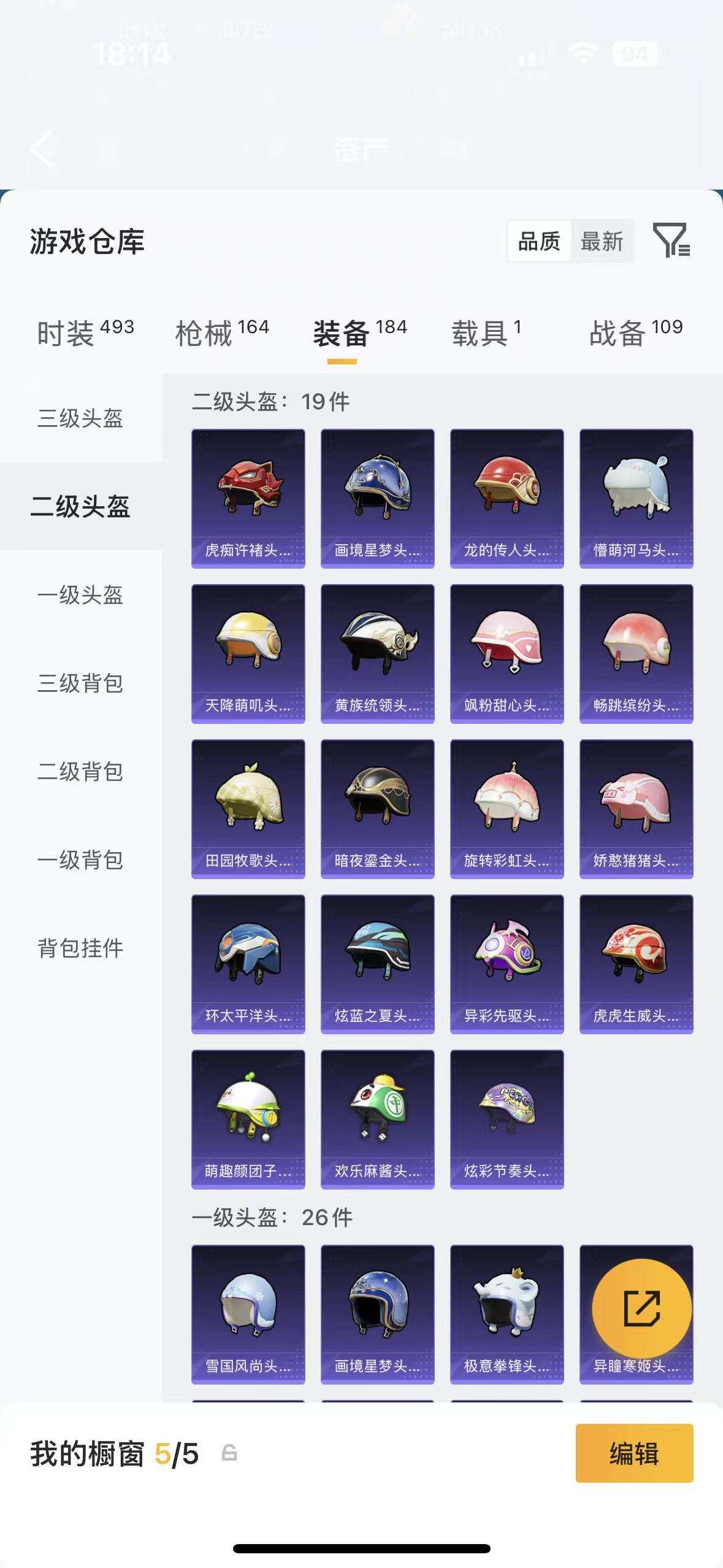Open the 虎痴许褚 helmet item
The height and width of the screenshot is (1568, 723).
click(x=248, y=498)
